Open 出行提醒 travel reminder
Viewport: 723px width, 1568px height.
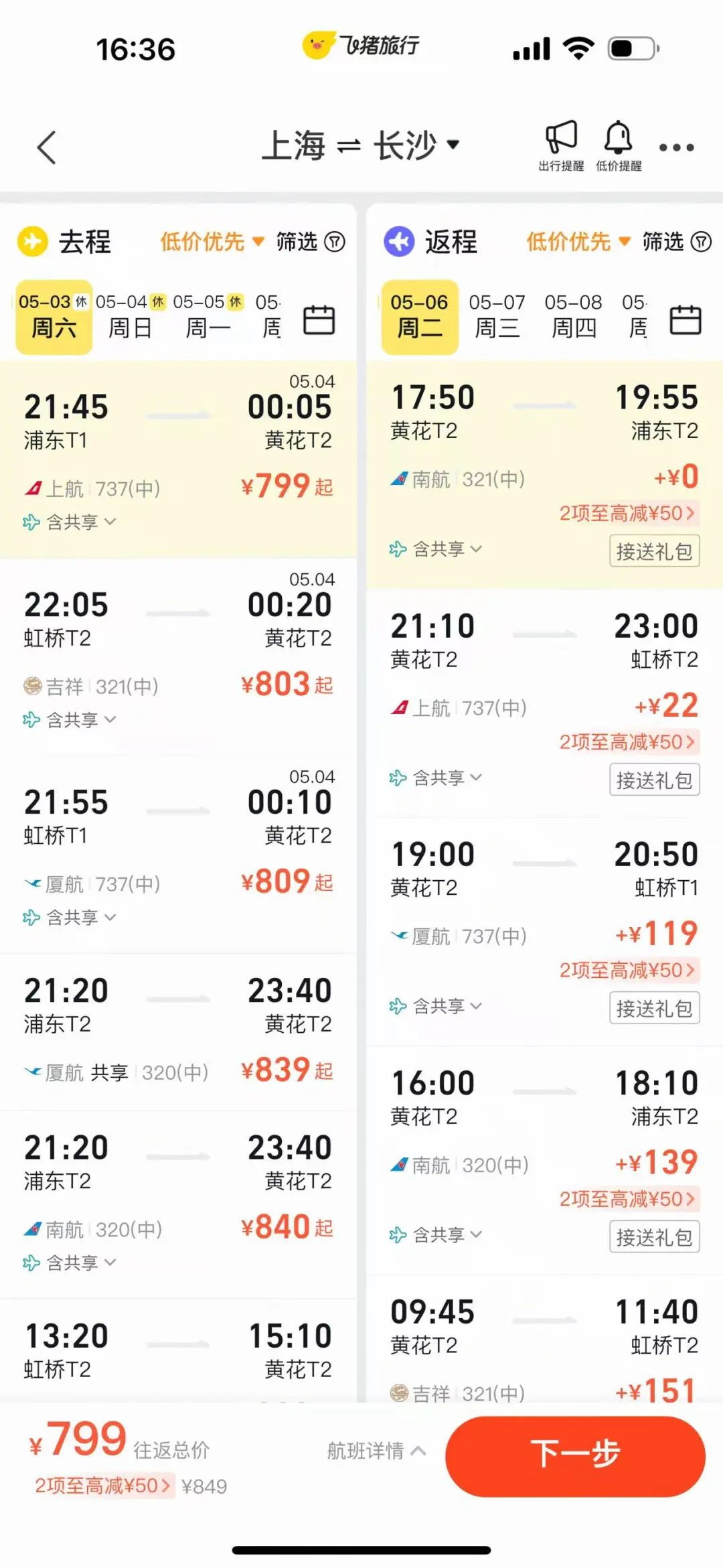coord(560,145)
